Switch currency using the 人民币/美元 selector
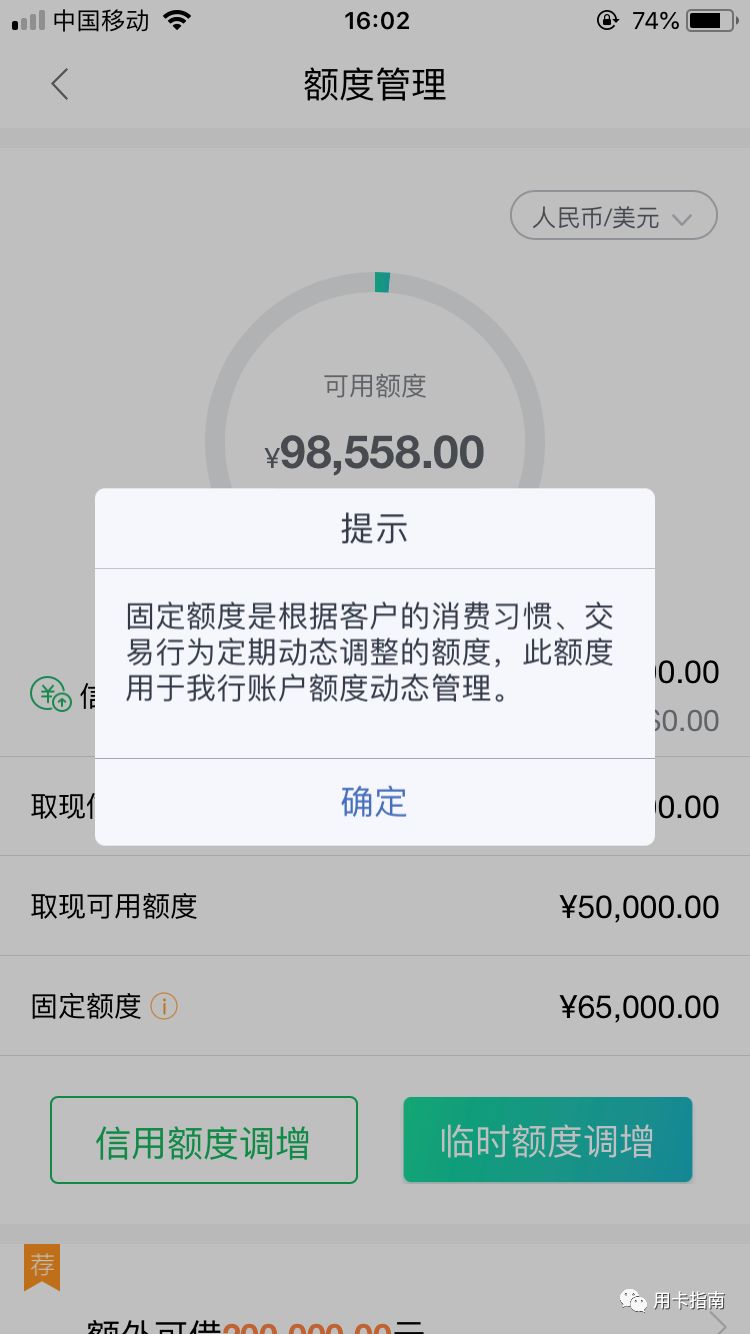Image resolution: width=750 pixels, height=1334 pixels. (x=613, y=215)
